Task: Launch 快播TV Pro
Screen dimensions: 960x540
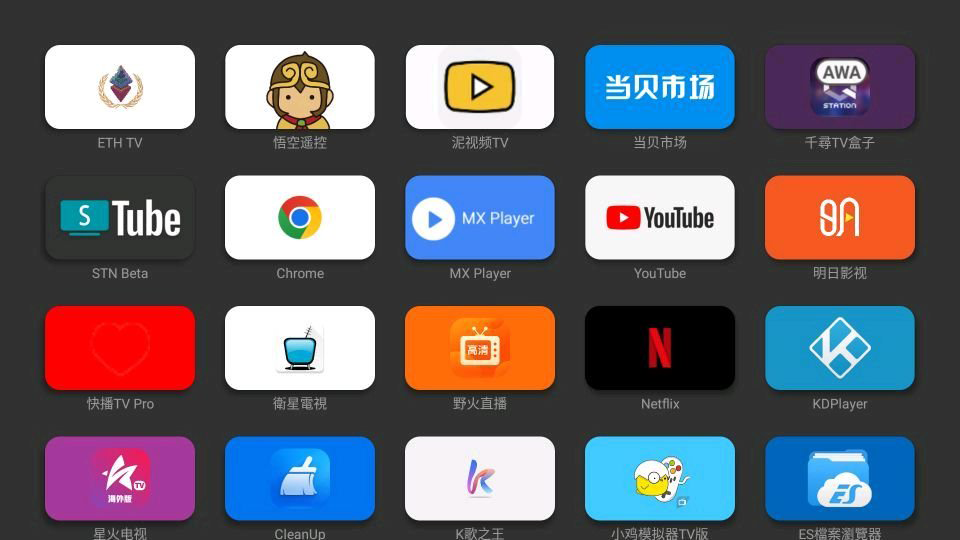Action: click(x=120, y=348)
